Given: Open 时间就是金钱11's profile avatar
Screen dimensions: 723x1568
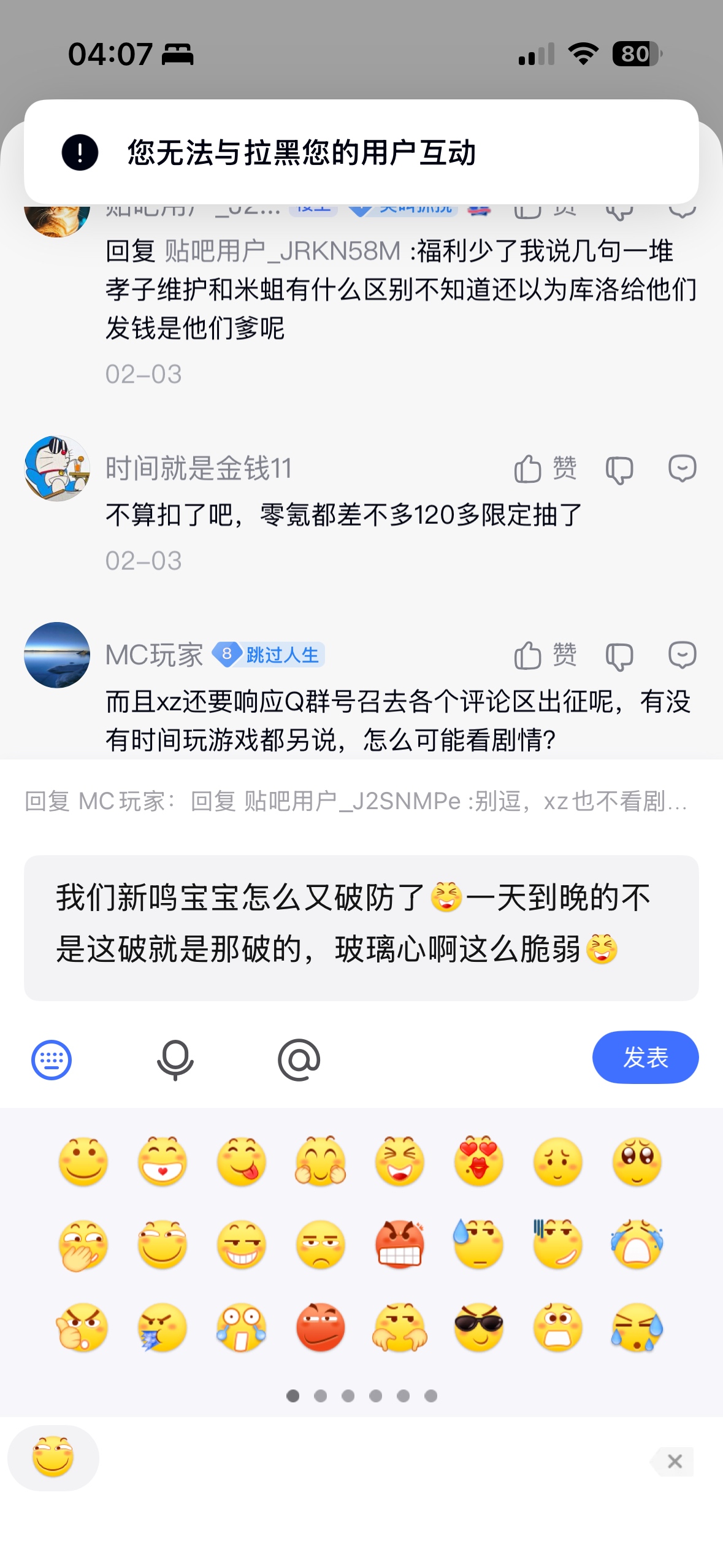Looking at the screenshot, I should tap(57, 469).
